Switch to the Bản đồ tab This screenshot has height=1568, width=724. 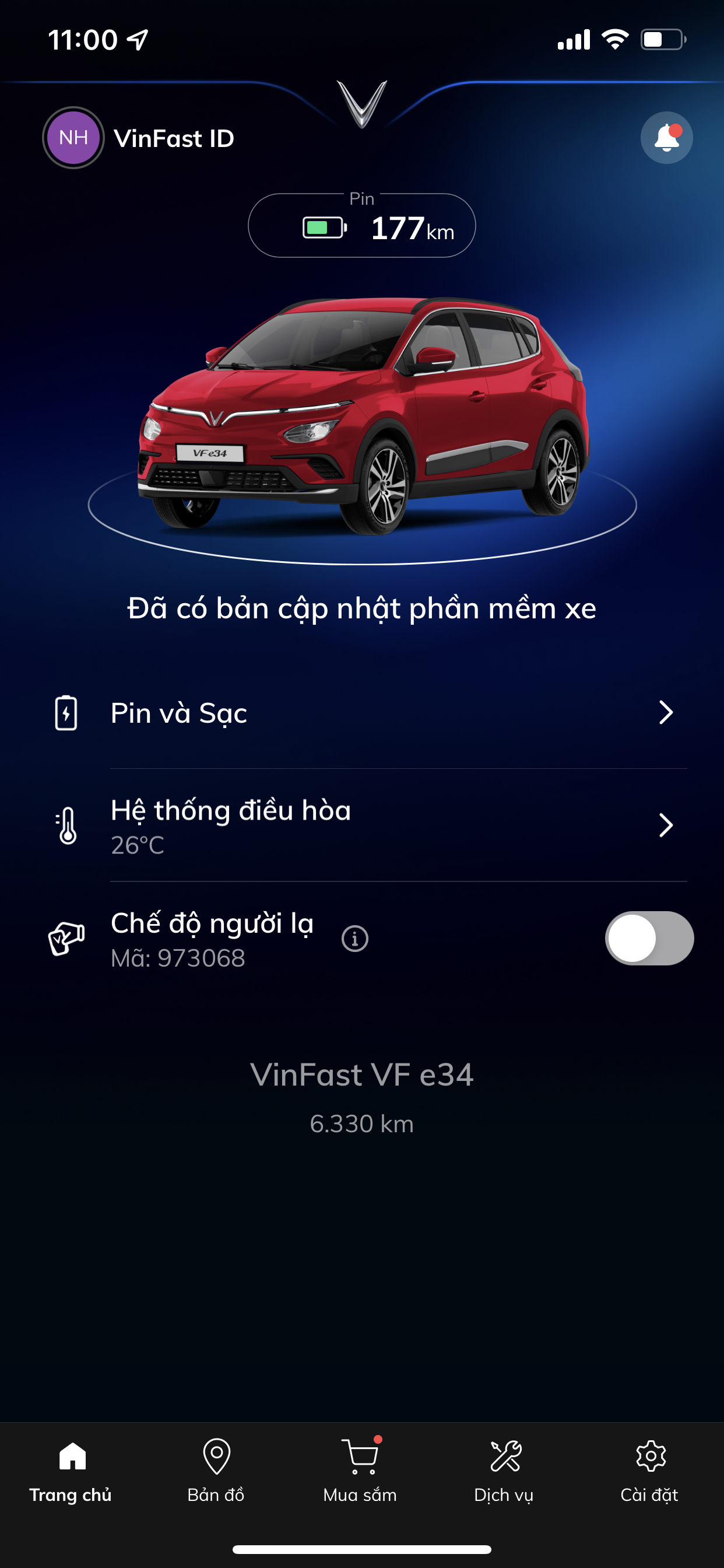216,1469
